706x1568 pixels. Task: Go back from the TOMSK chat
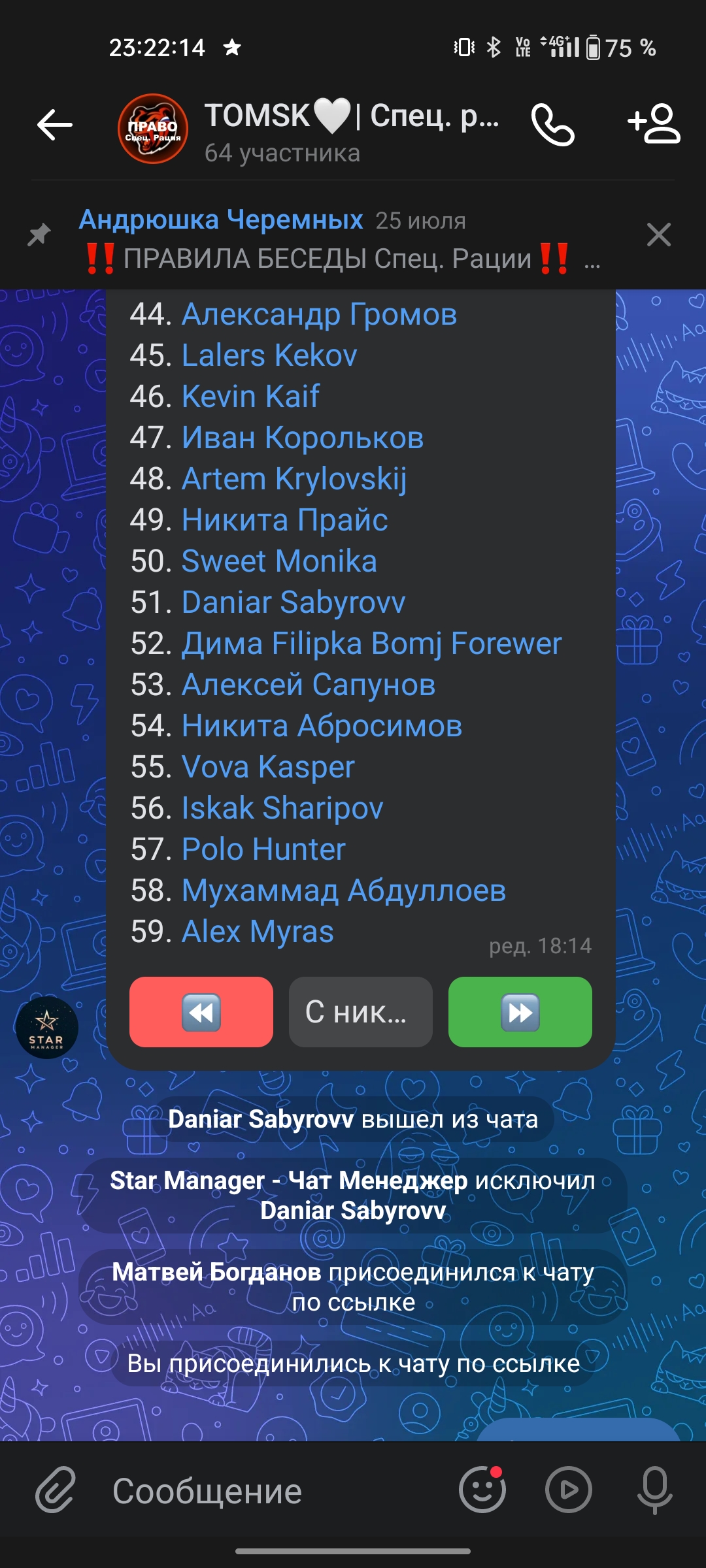pyautogui.click(x=55, y=125)
